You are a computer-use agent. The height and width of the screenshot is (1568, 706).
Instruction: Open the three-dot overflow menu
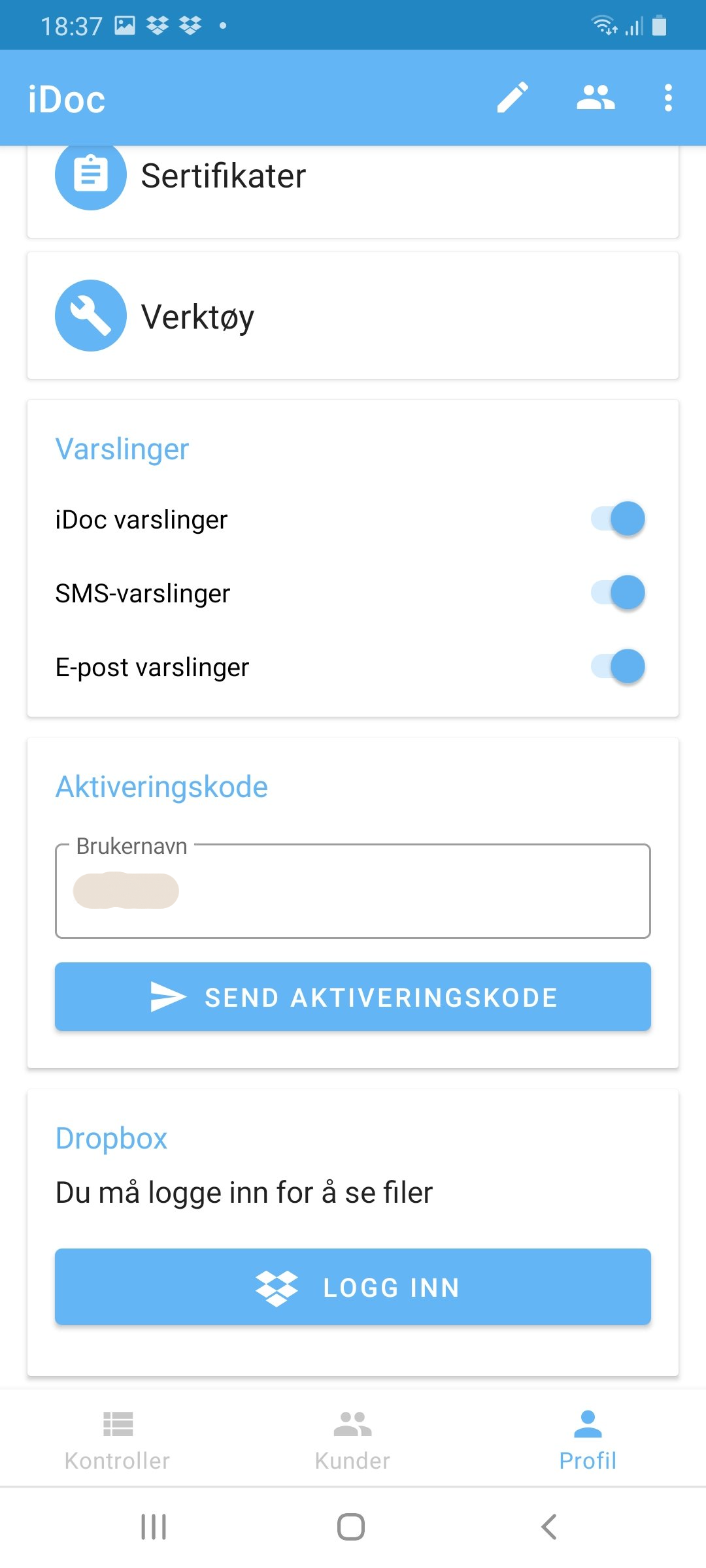668,98
